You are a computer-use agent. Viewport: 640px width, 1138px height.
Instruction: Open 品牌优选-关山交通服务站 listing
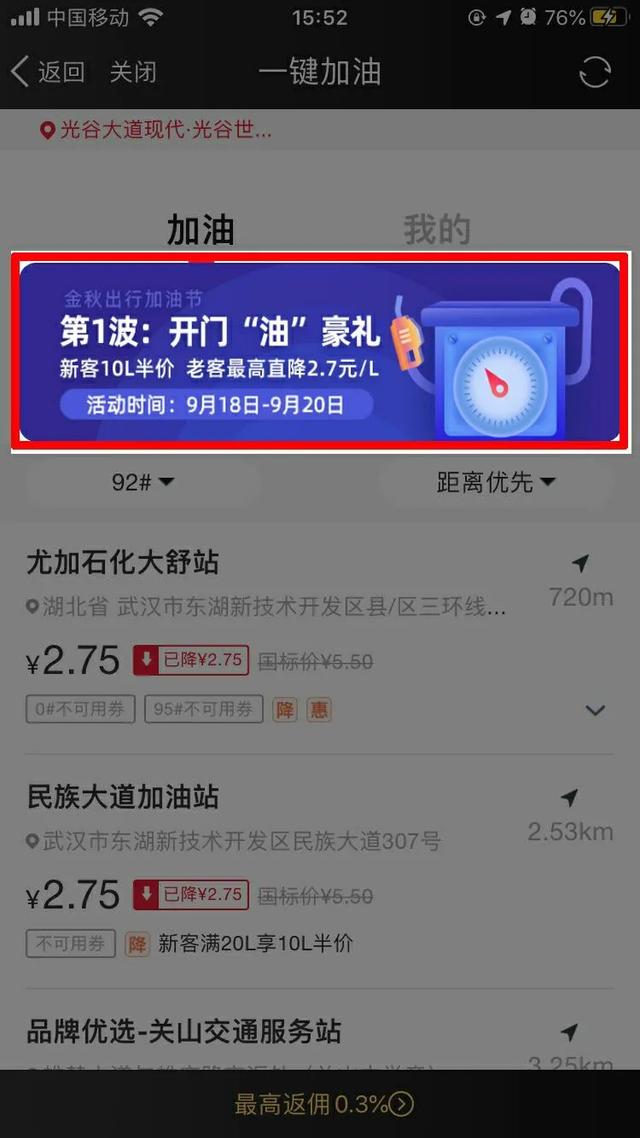pyautogui.click(x=184, y=1031)
